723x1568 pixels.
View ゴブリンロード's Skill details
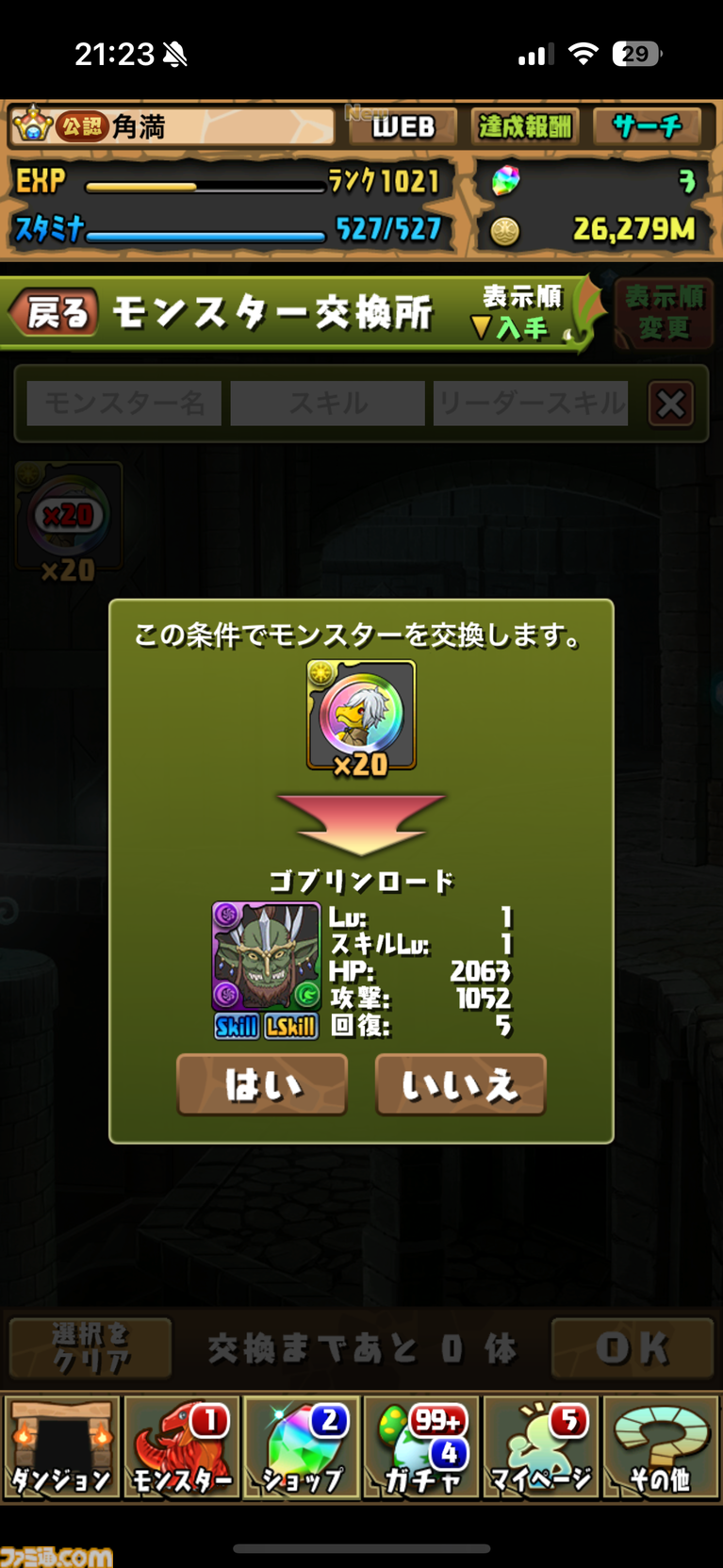click(237, 1026)
